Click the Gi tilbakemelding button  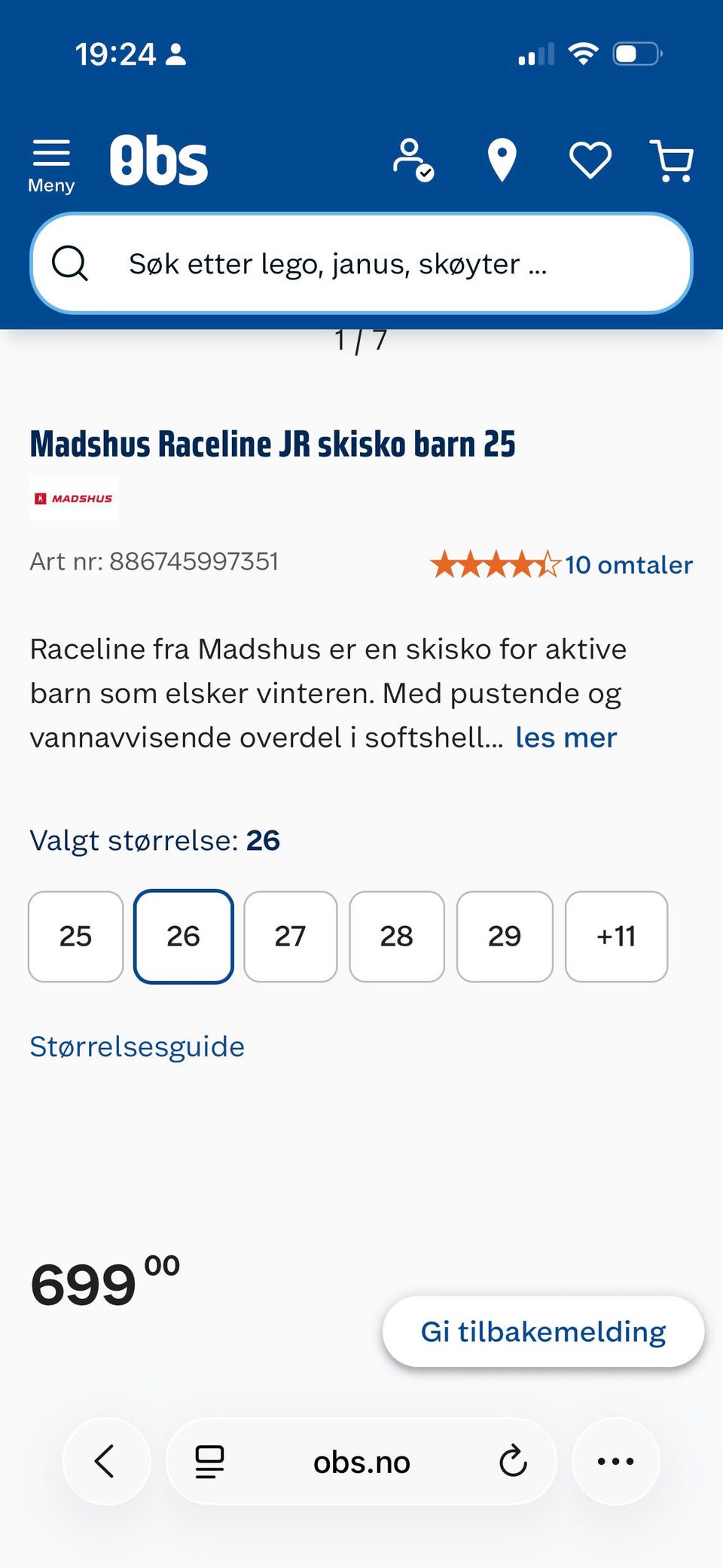click(541, 1331)
